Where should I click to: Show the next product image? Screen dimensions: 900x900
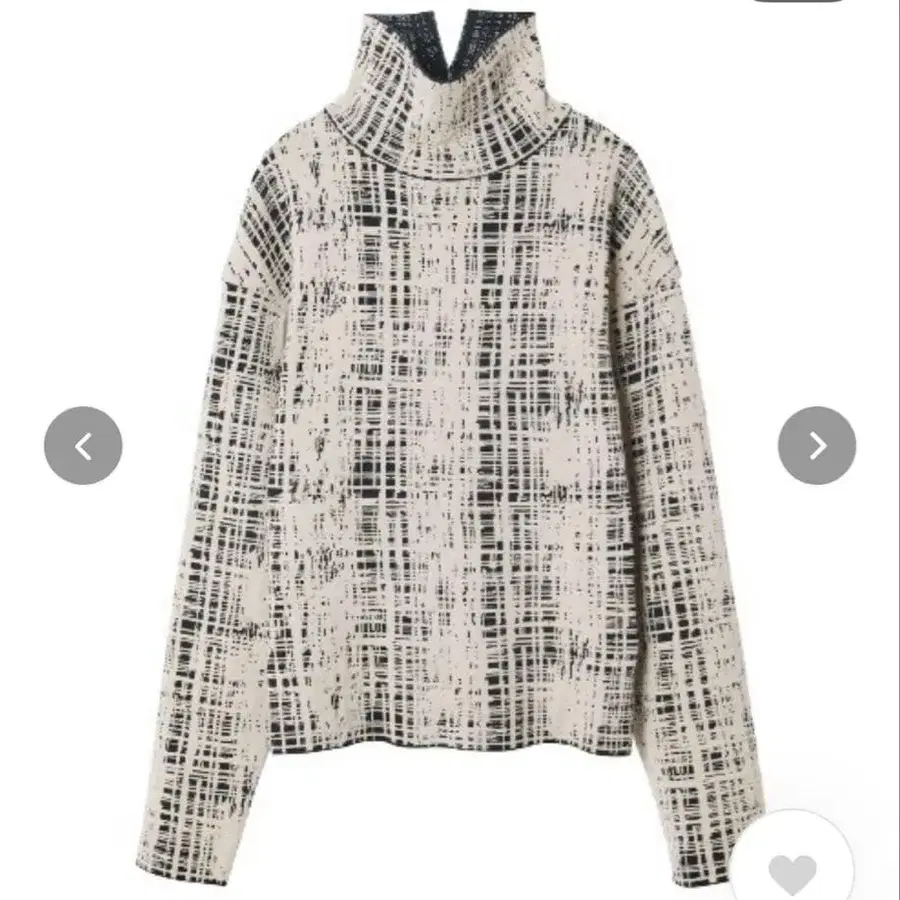pyautogui.click(x=817, y=446)
